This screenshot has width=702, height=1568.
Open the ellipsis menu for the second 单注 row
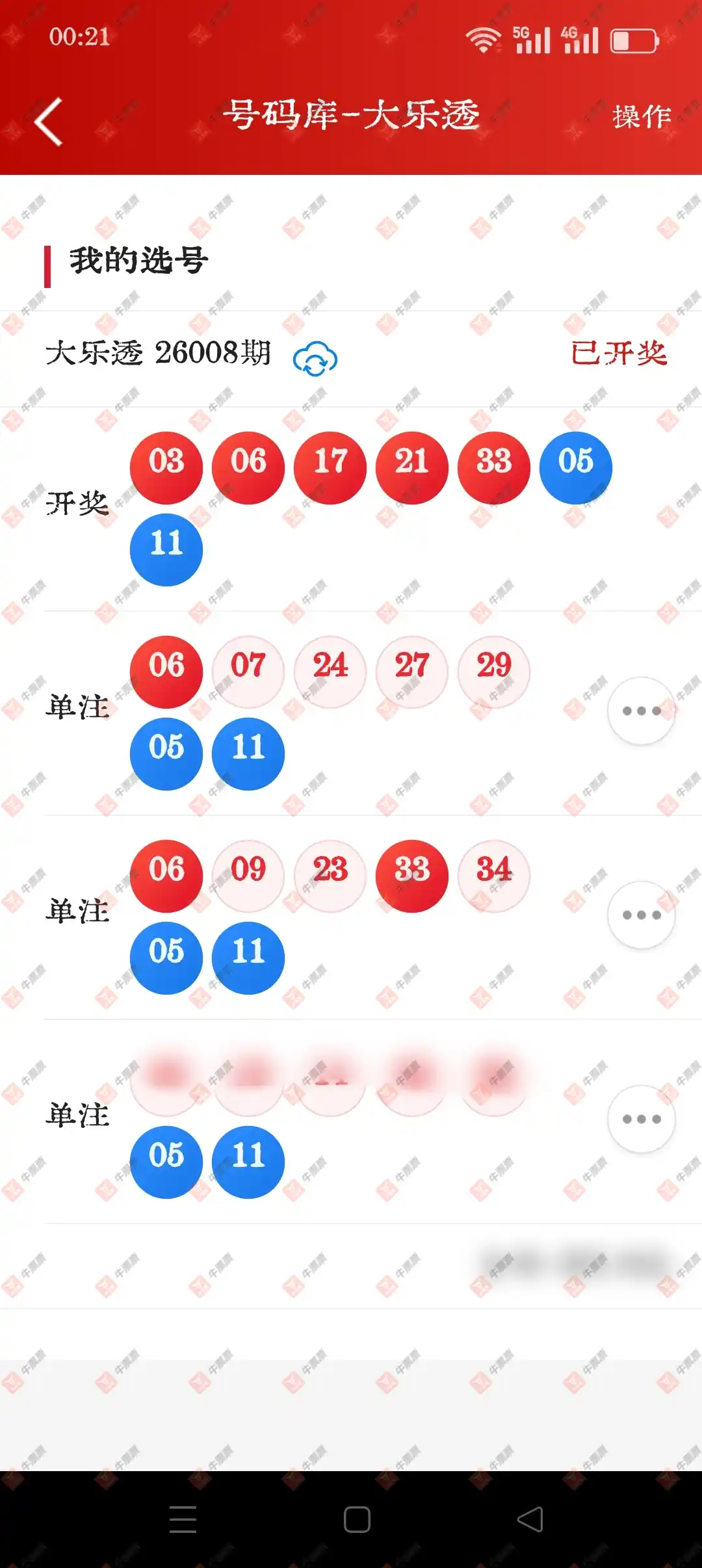[640, 915]
